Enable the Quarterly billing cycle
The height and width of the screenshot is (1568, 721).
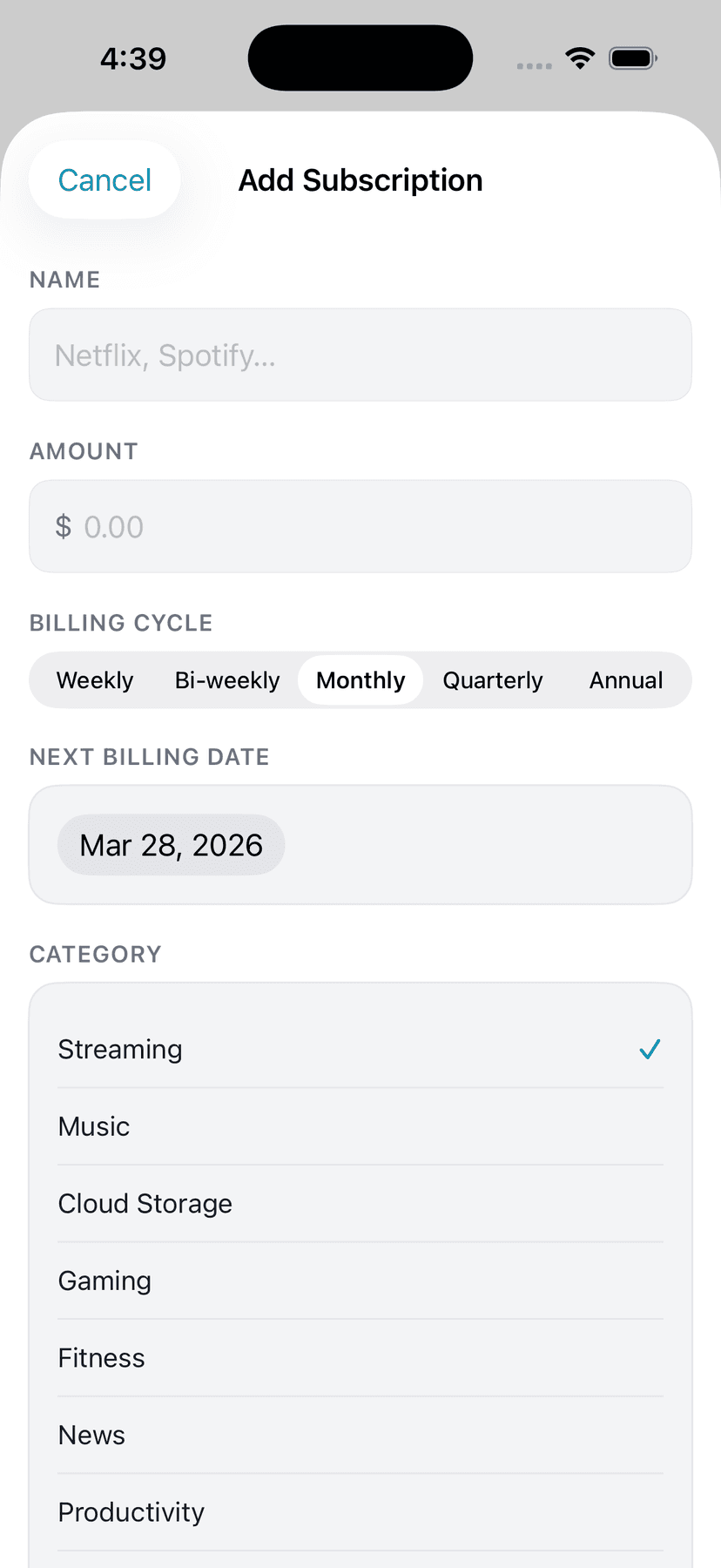(x=492, y=680)
